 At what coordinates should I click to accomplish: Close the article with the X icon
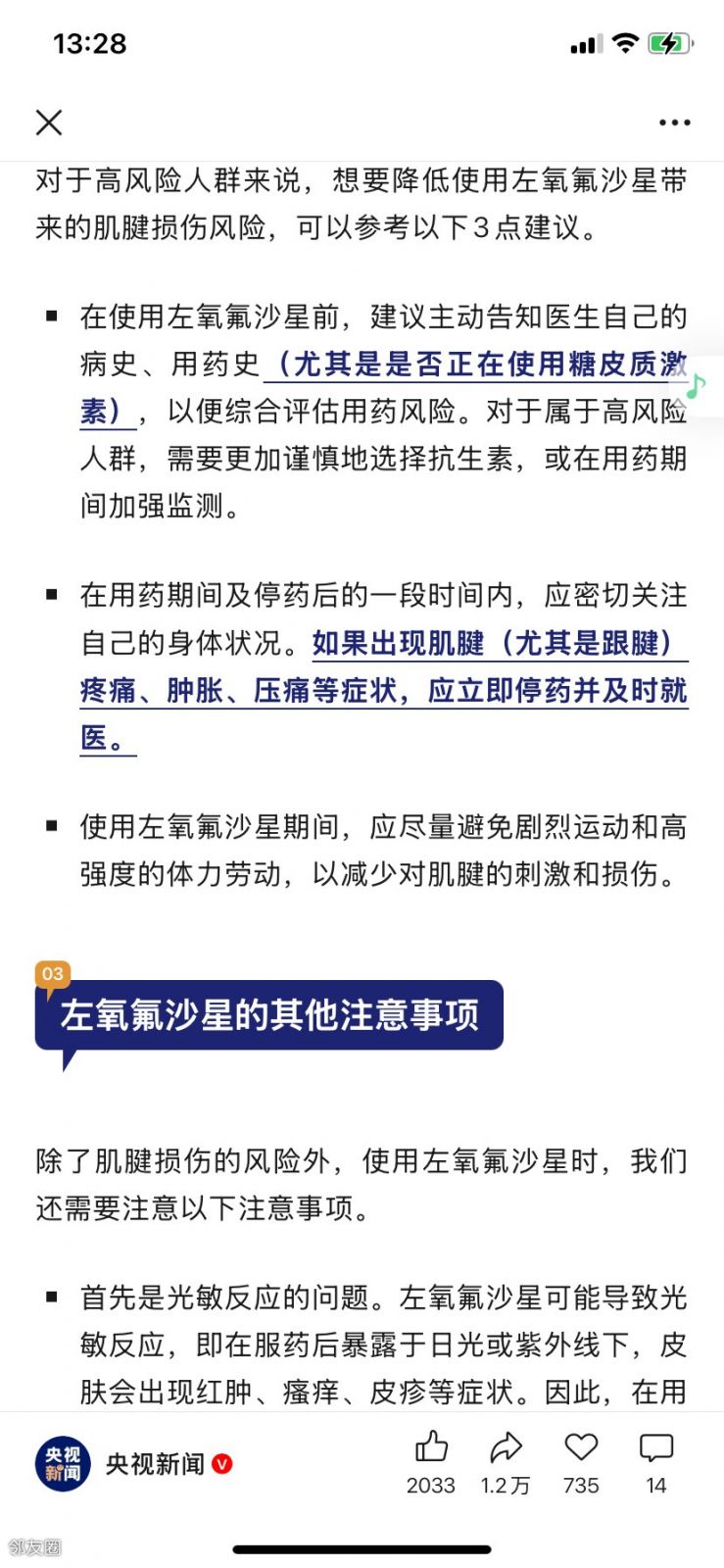pyautogui.click(x=49, y=122)
